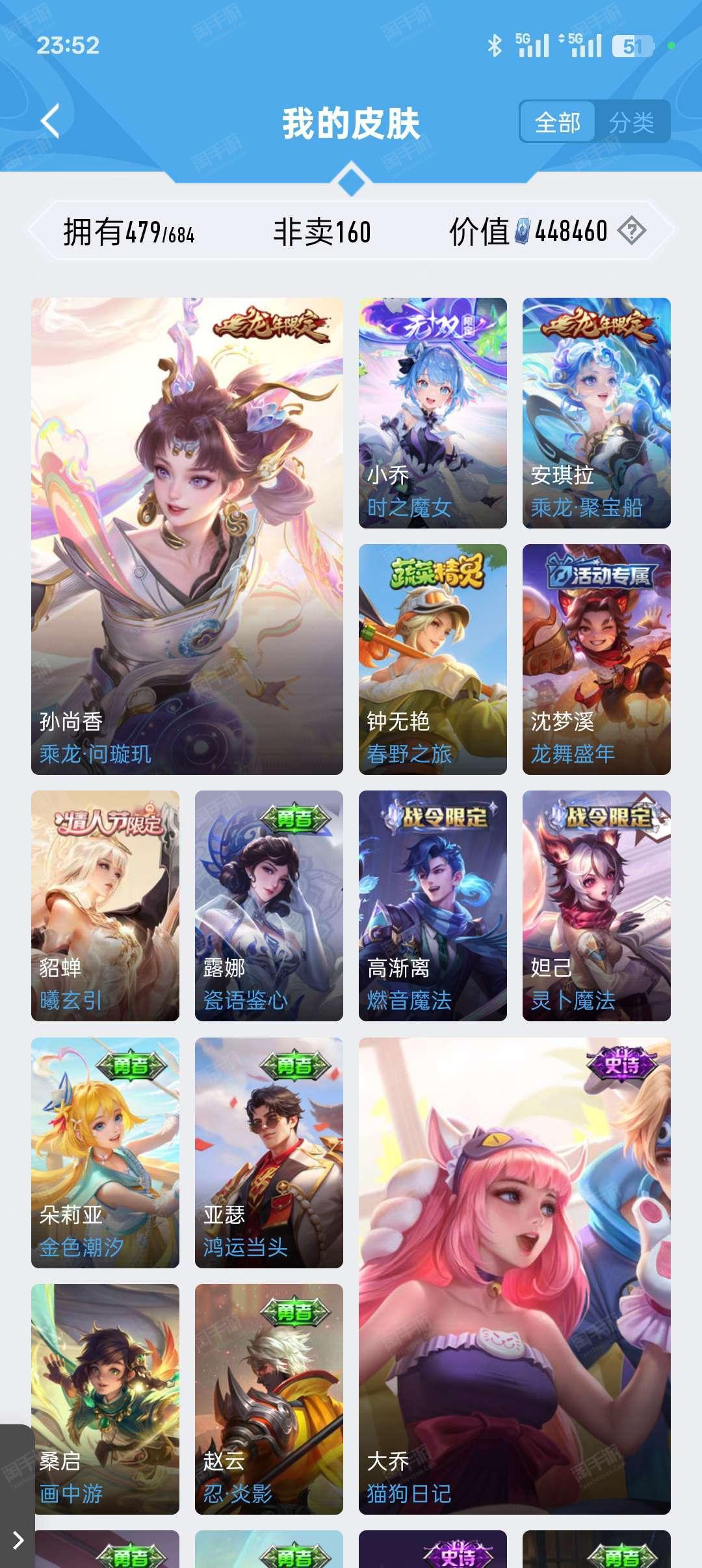Image resolution: width=702 pixels, height=1568 pixels.
Task: View 朵莉亚 金色潮汐 skin
Action: [105, 1153]
